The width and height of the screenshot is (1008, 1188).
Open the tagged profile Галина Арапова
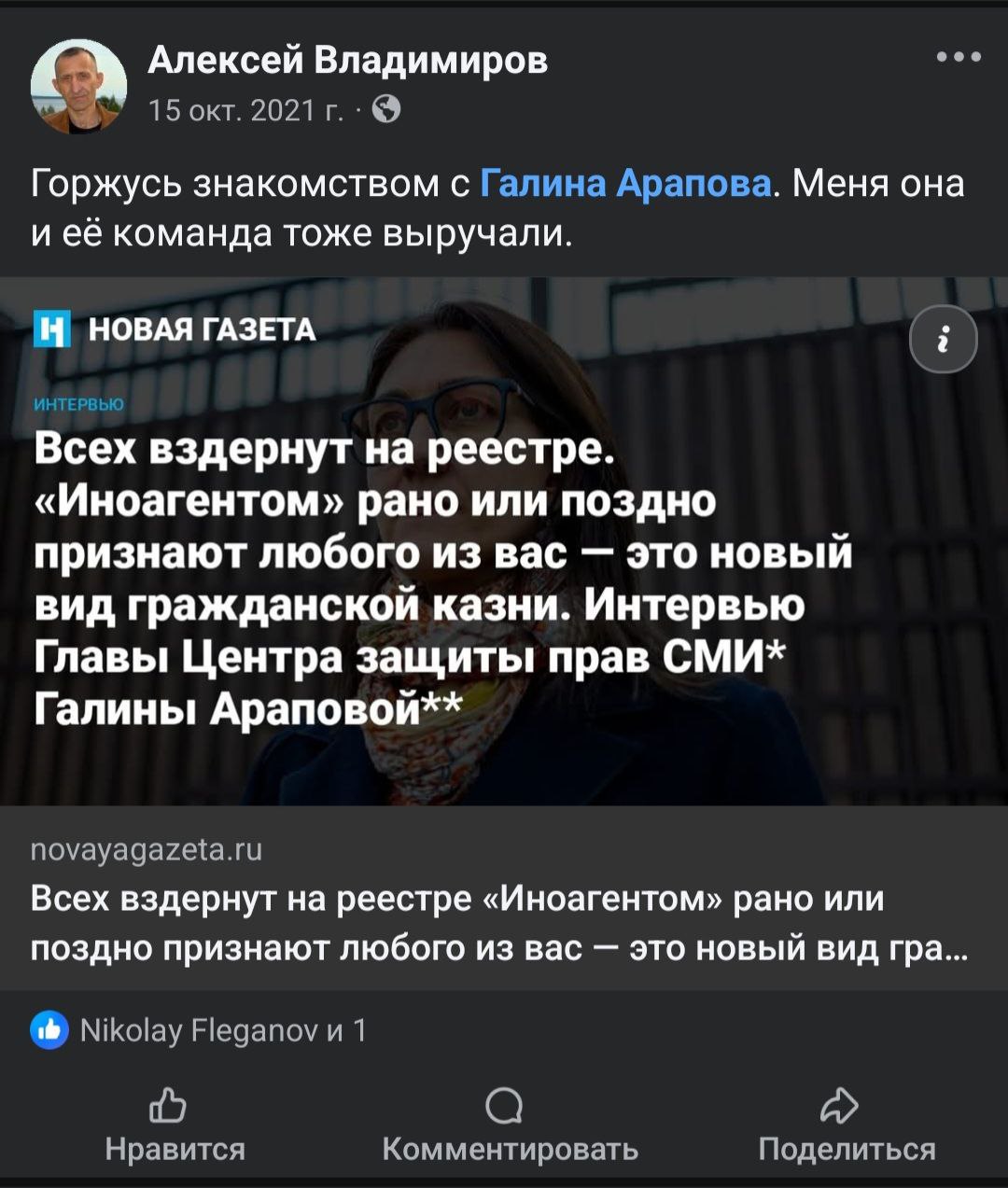[x=626, y=183]
